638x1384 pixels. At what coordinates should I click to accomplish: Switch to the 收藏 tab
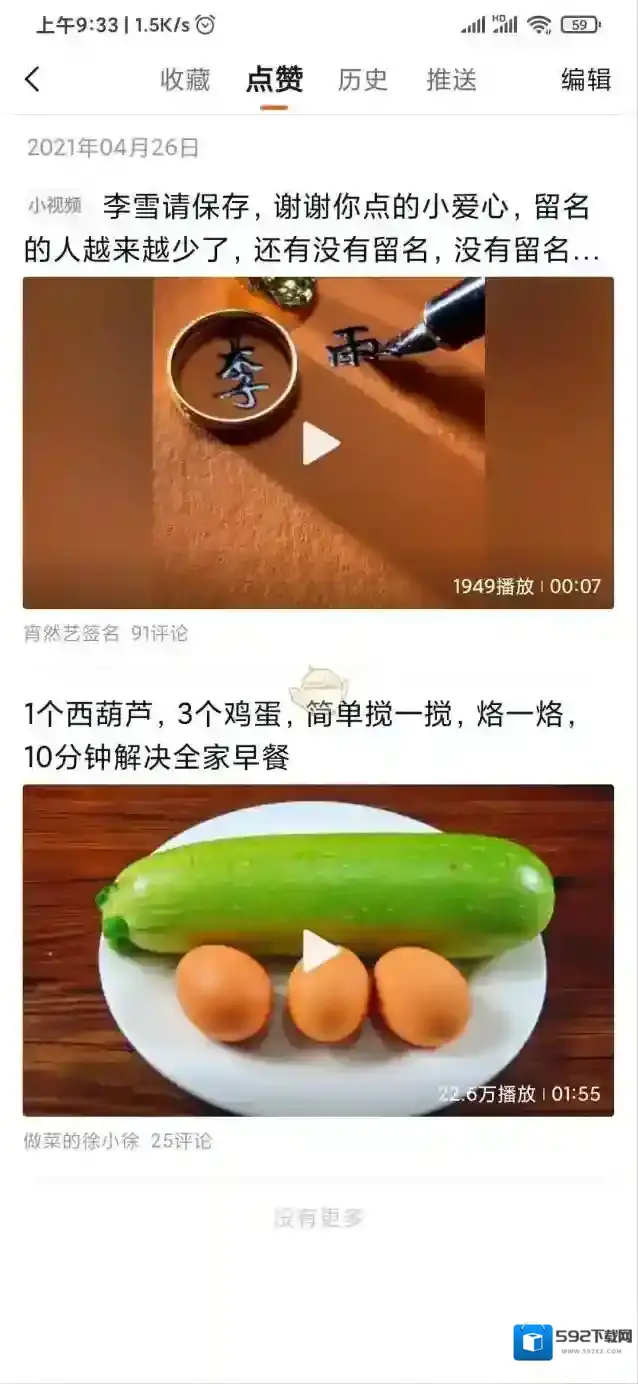point(185,80)
